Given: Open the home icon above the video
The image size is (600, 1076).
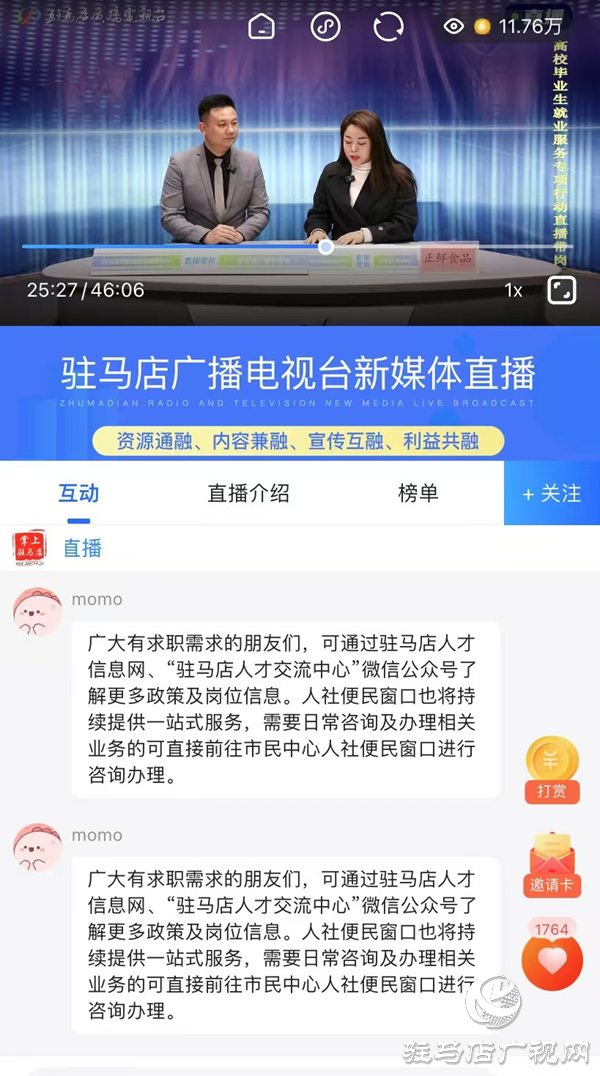Looking at the screenshot, I should (261, 26).
